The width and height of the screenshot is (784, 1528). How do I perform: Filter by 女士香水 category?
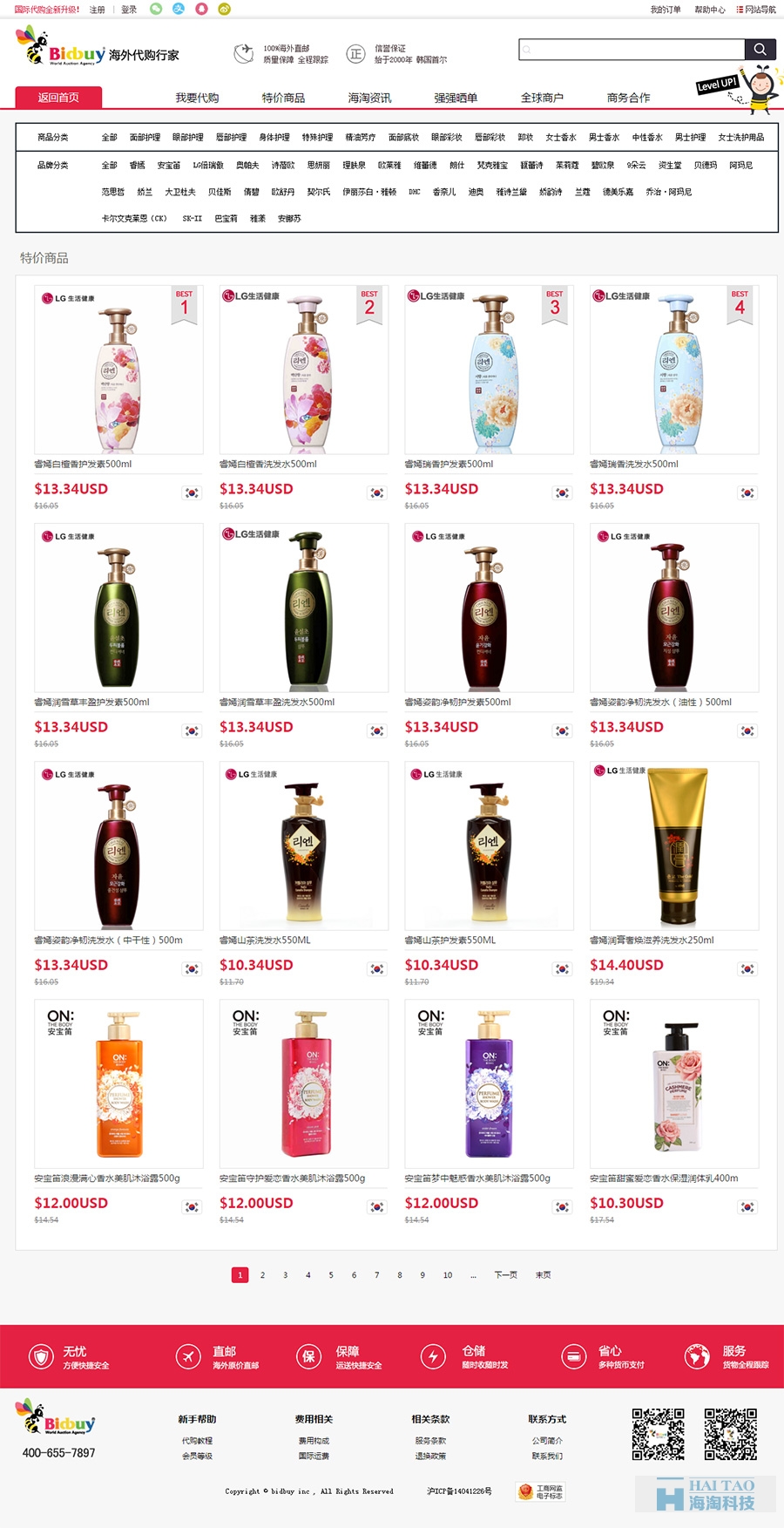point(560,138)
